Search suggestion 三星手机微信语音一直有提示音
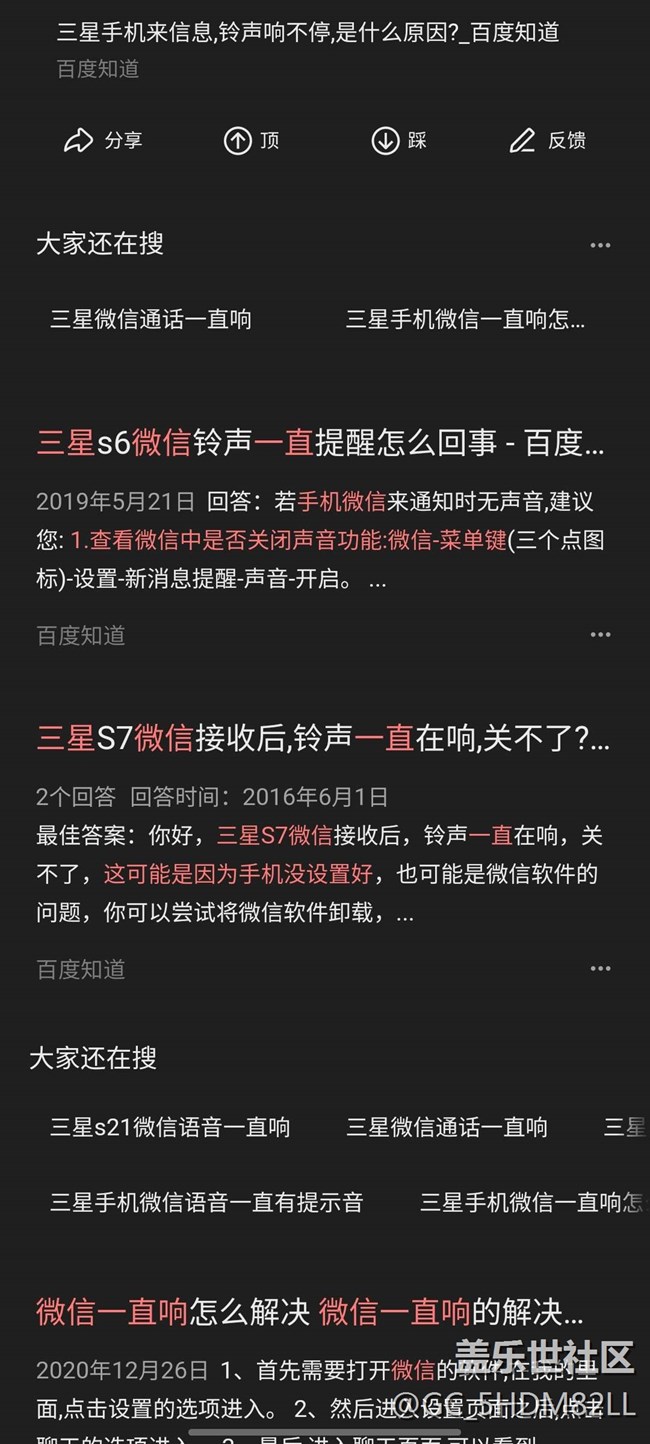 206,1202
